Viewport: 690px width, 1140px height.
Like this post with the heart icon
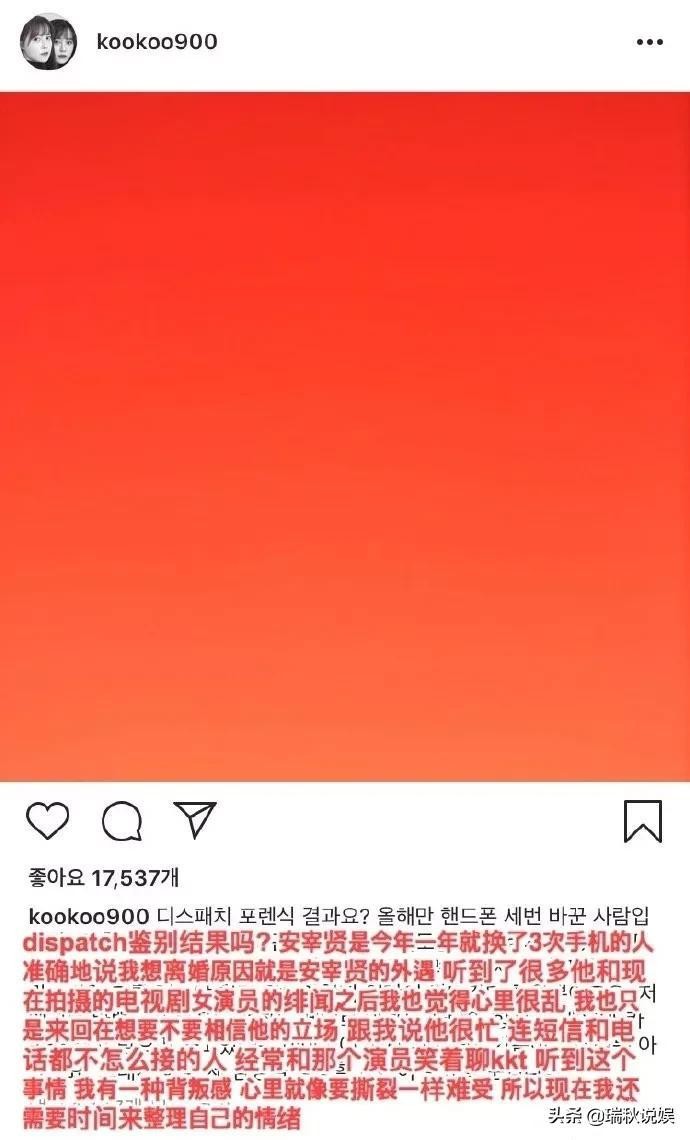pyautogui.click(x=47, y=820)
